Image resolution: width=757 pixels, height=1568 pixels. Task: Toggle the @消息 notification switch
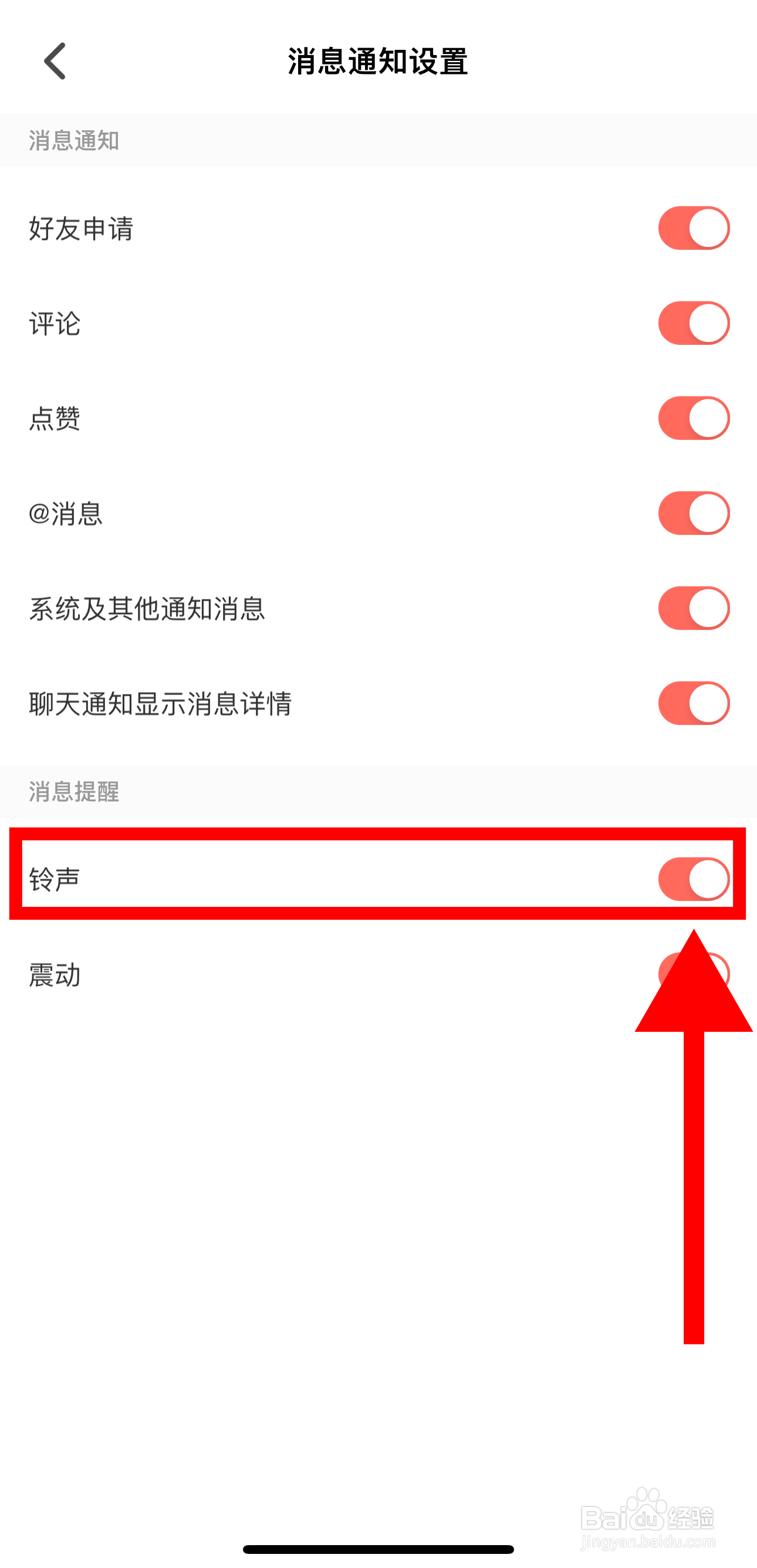pyautogui.click(x=692, y=513)
